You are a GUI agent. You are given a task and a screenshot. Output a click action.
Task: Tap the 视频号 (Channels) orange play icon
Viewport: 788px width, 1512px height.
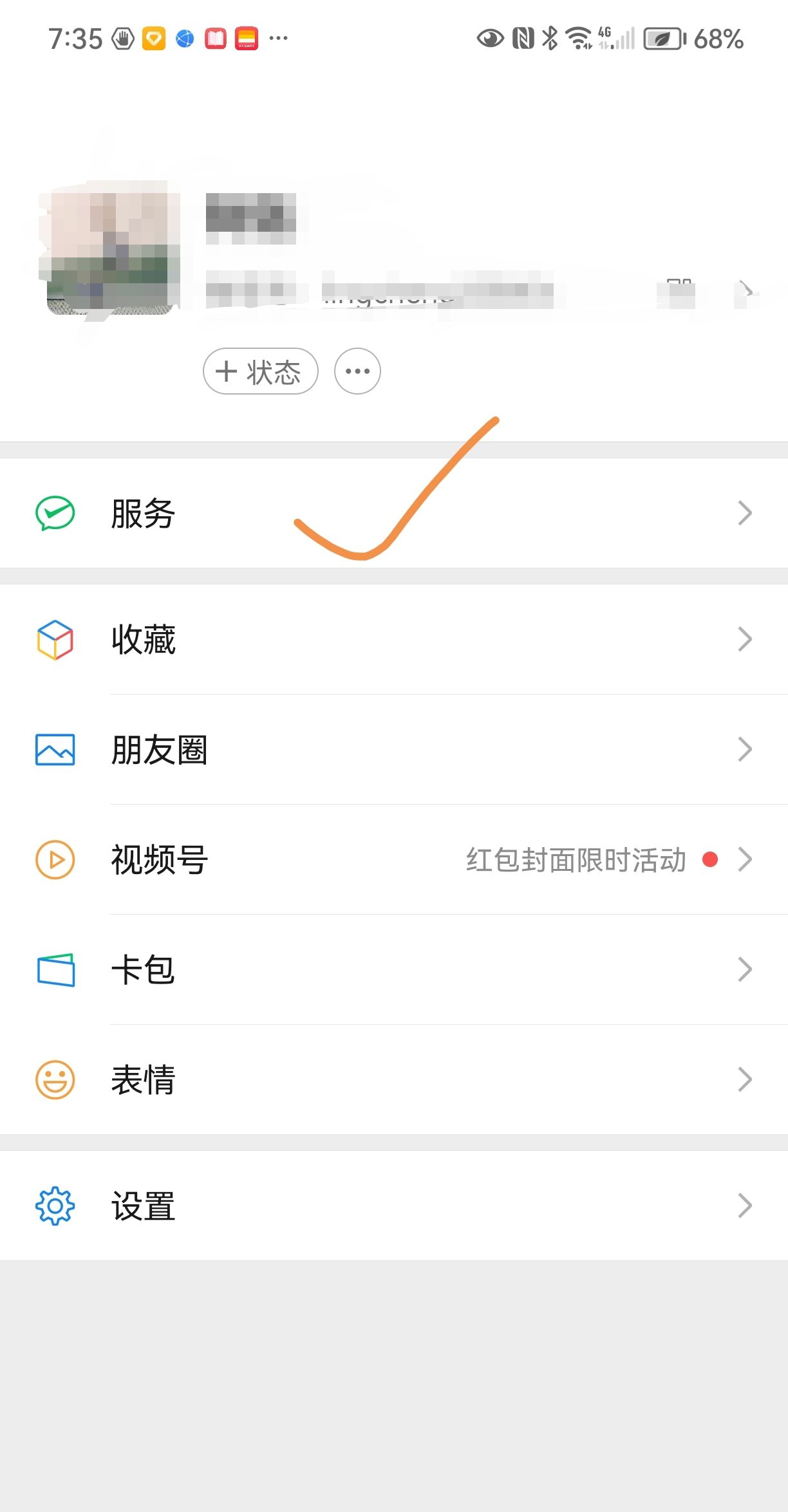(x=55, y=859)
